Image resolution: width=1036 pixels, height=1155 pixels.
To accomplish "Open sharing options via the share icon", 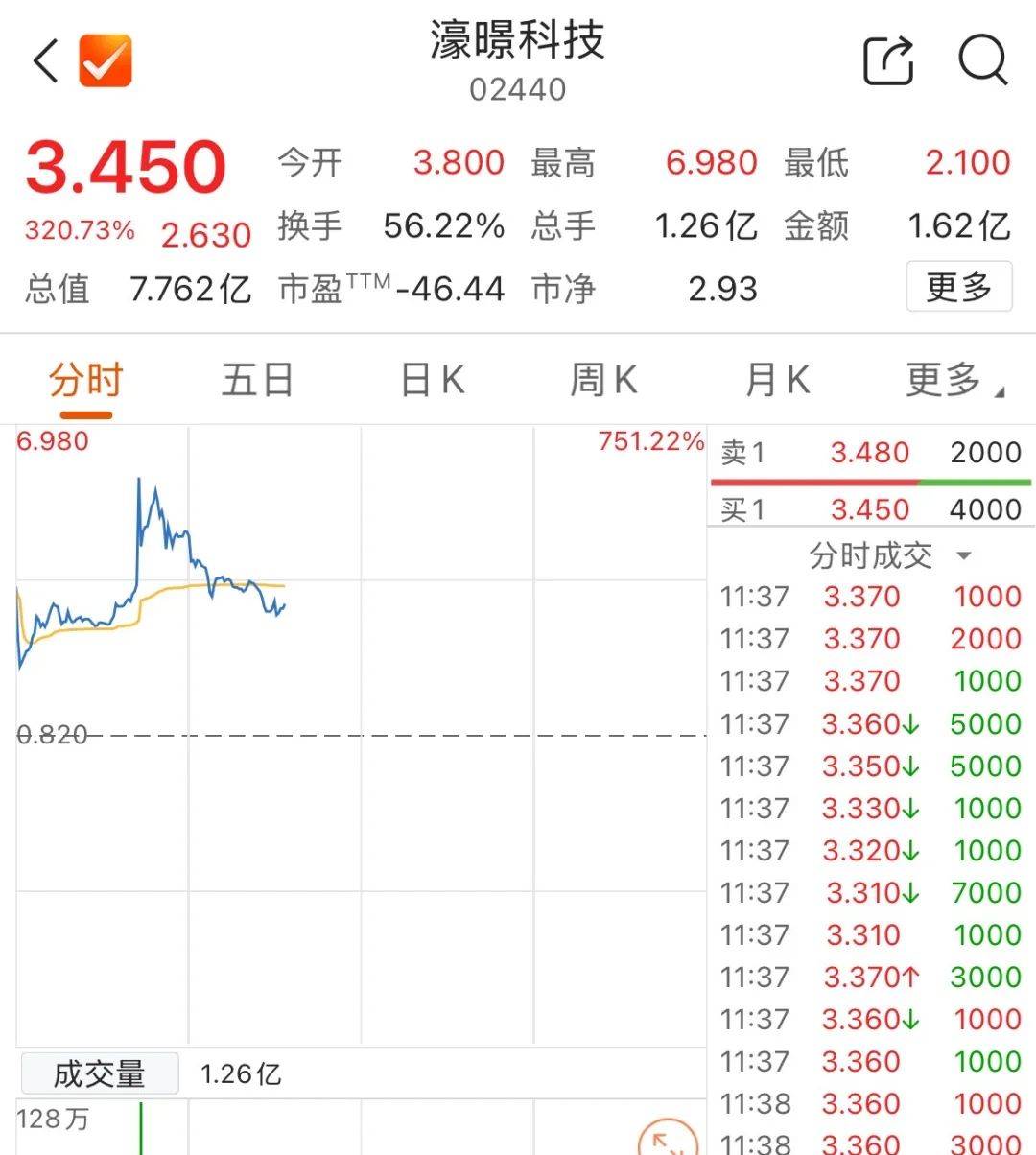I will 887,59.
